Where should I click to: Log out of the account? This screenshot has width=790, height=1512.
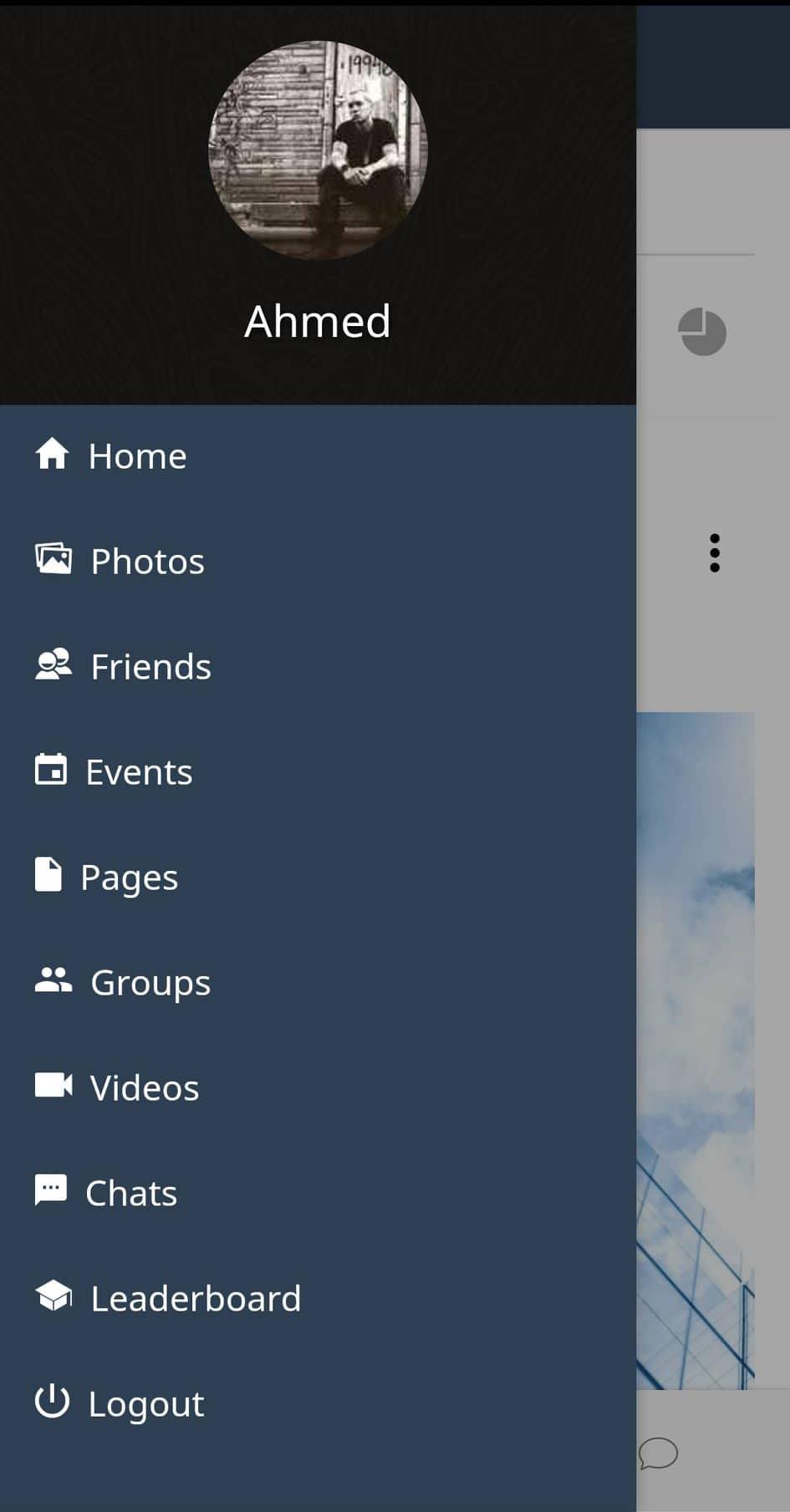(145, 1404)
